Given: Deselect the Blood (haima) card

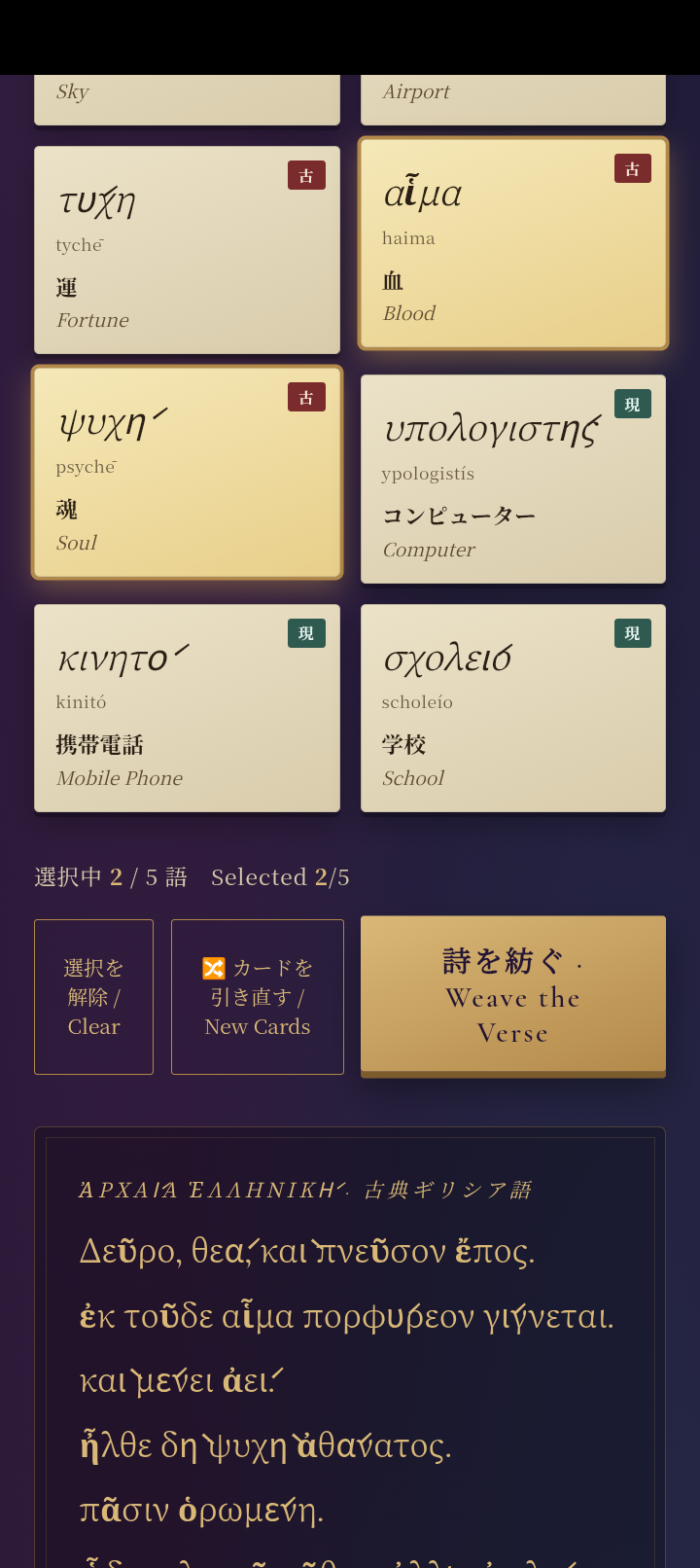Looking at the screenshot, I should 513,243.
